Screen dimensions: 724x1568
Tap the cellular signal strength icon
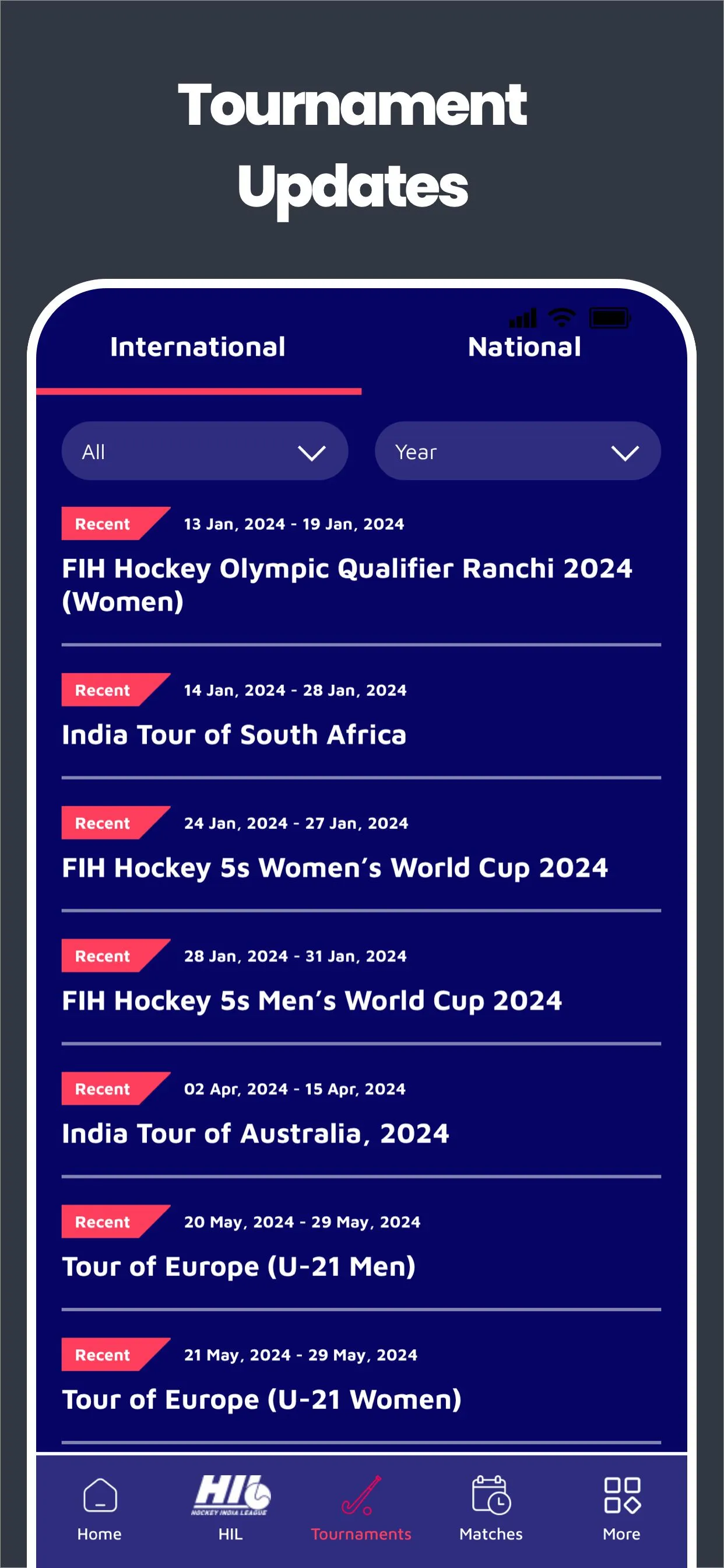pyautogui.click(x=524, y=318)
